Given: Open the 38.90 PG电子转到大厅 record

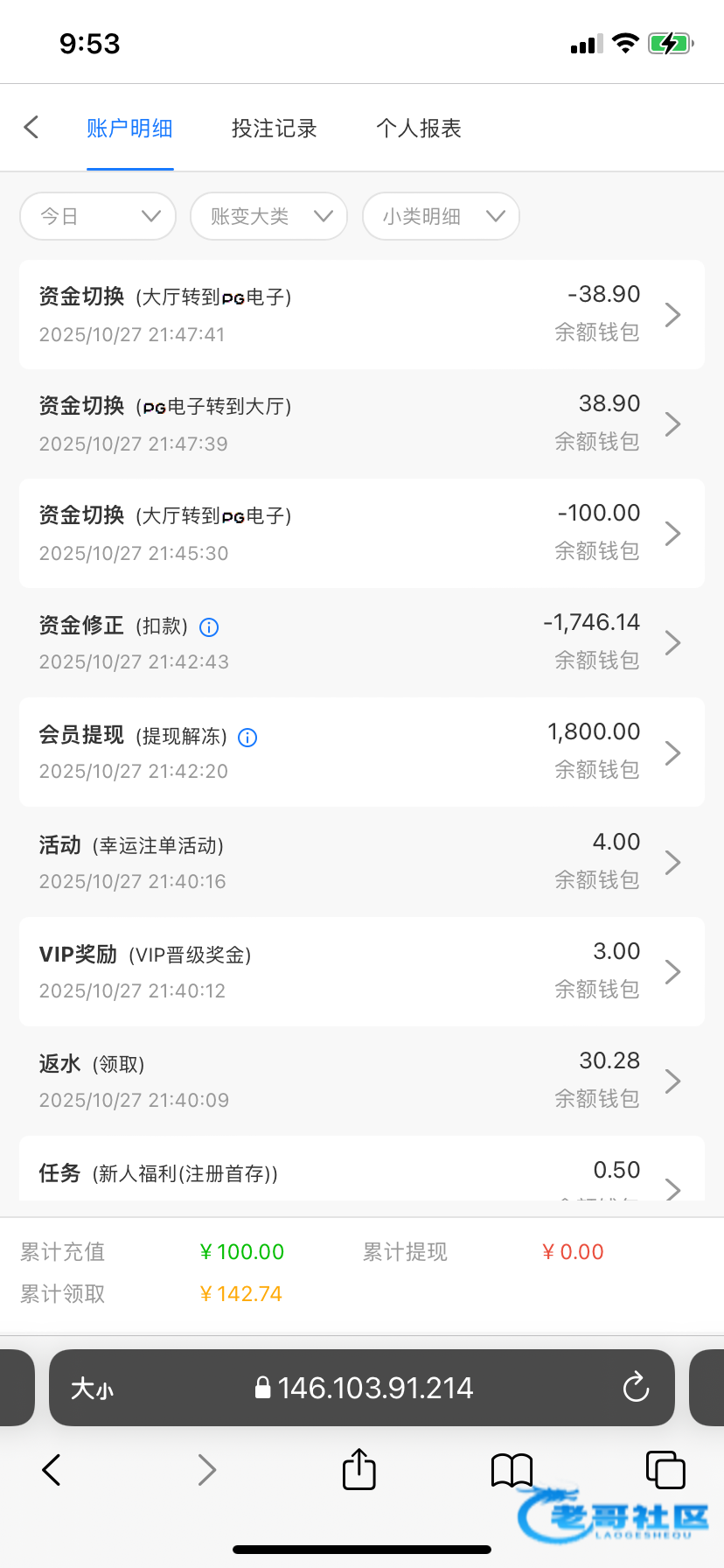Looking at the screenshot, I should (361, 423).
